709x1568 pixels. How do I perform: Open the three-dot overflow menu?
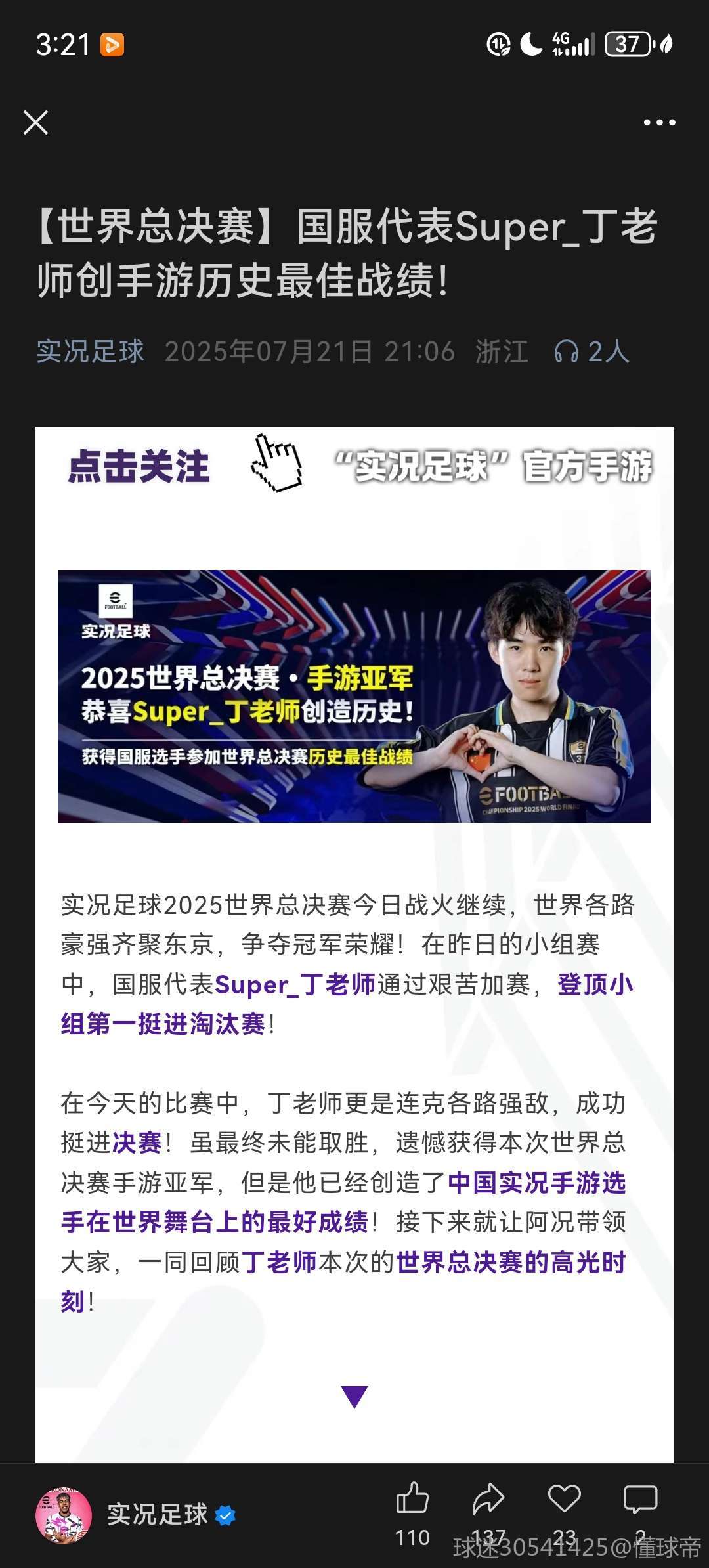click(658, 122)
